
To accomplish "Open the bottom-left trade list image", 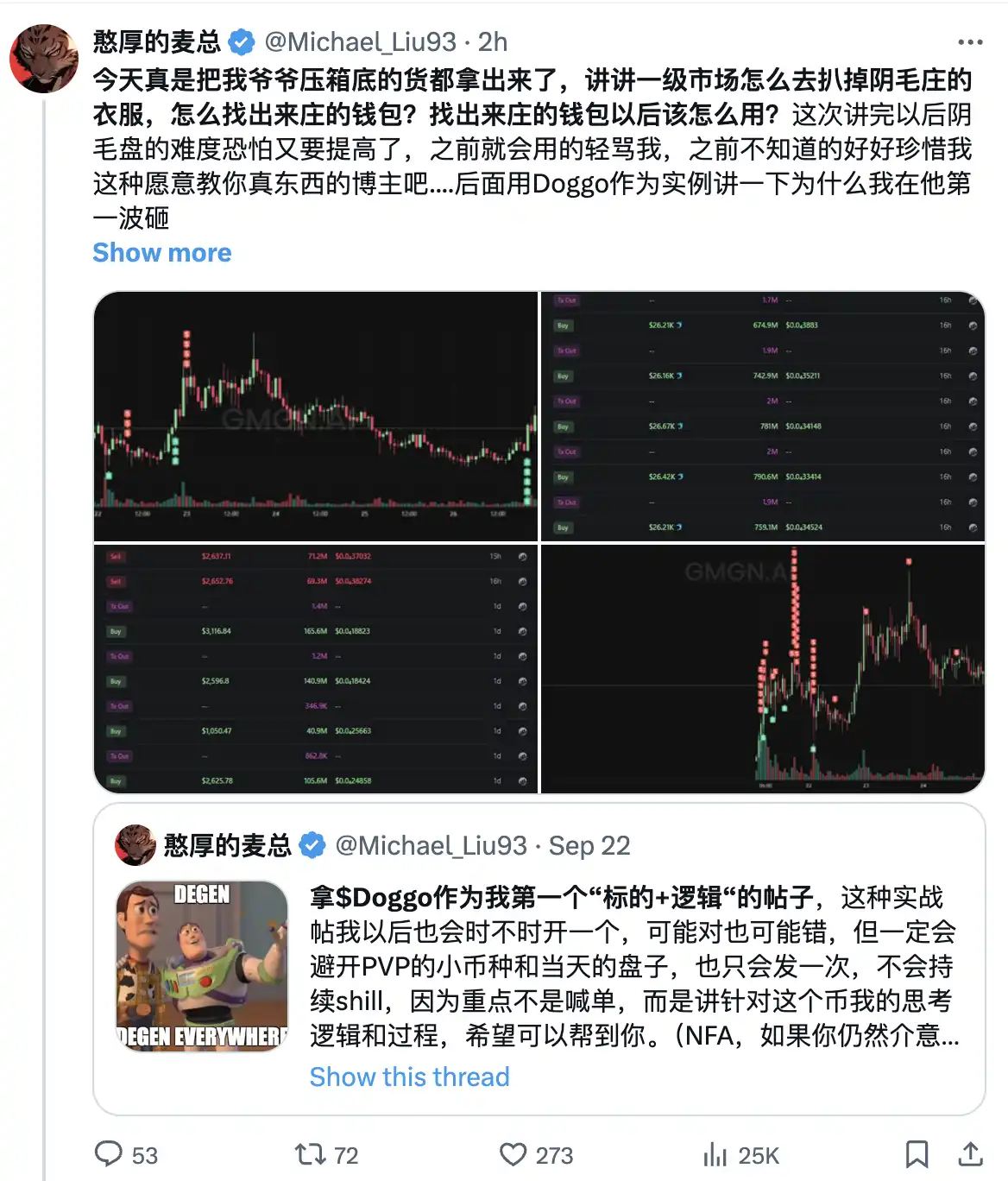I will click(x=316, y=668).
